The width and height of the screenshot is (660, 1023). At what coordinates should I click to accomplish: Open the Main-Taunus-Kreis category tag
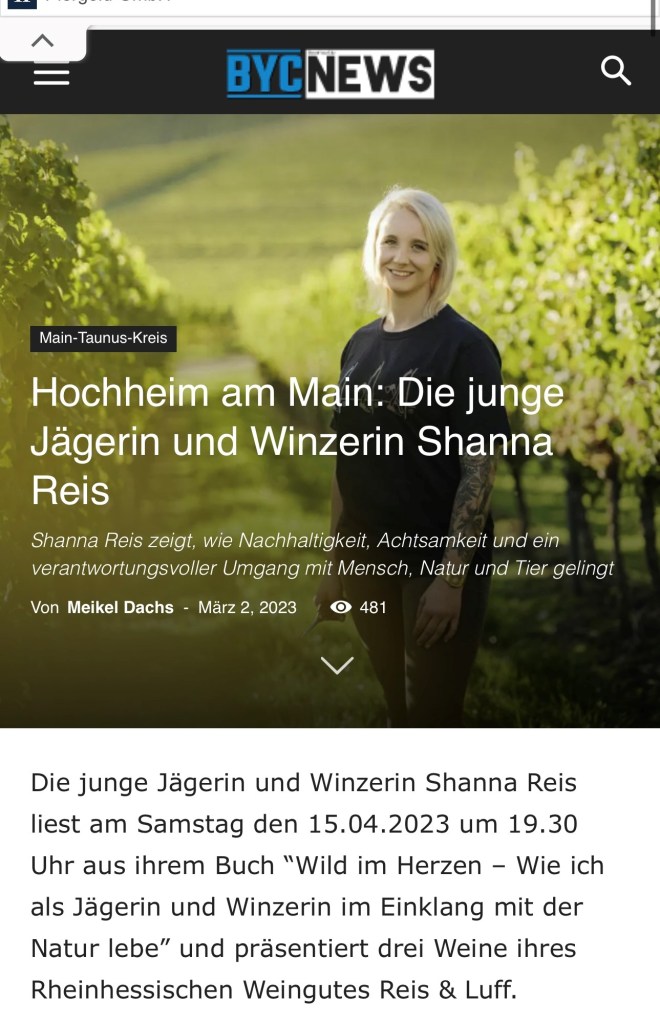103,338
